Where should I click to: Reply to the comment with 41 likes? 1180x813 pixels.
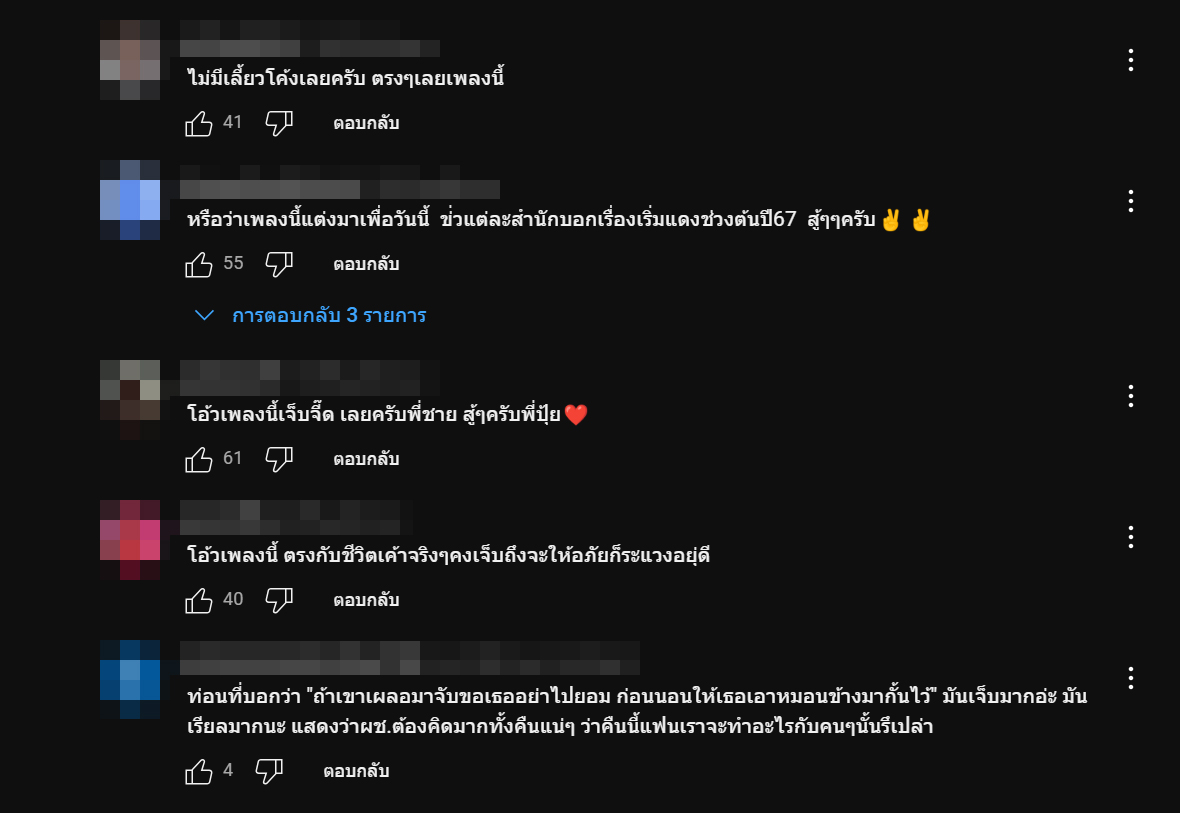point(366,123)
